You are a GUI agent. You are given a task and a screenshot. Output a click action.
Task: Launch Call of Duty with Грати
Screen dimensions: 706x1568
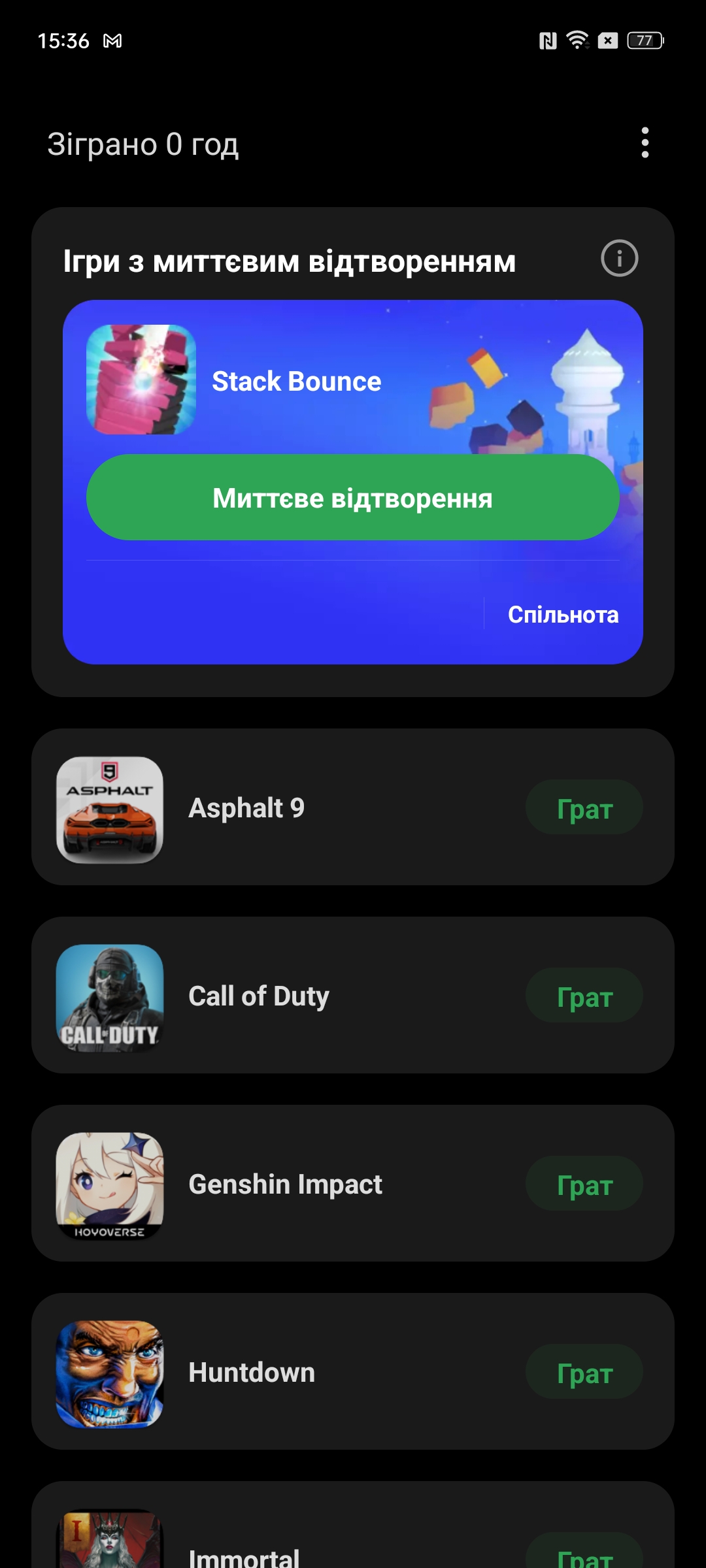[x=584, y=996]
